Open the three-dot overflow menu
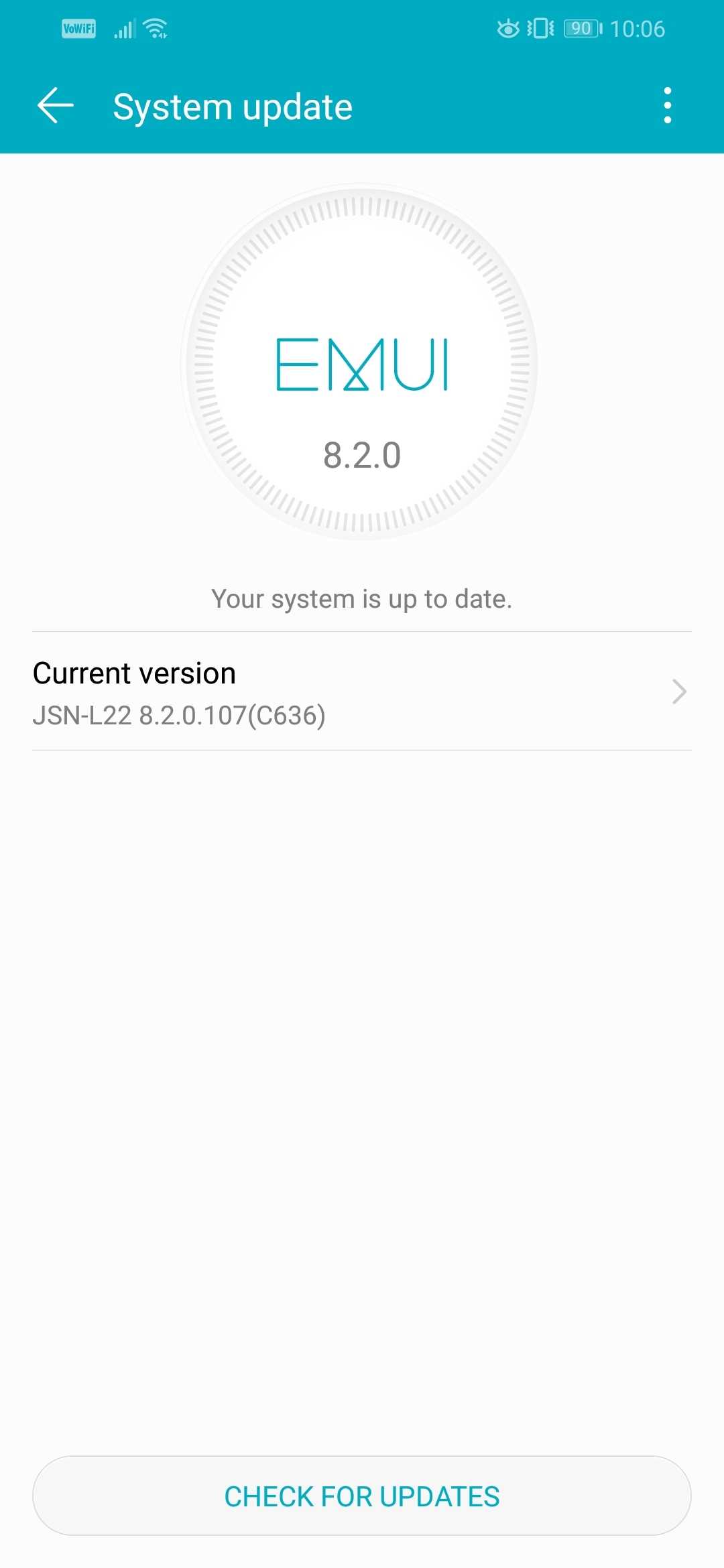This screenshot has width=724, height=1568. pyautogui.click(x=668, y=106)
